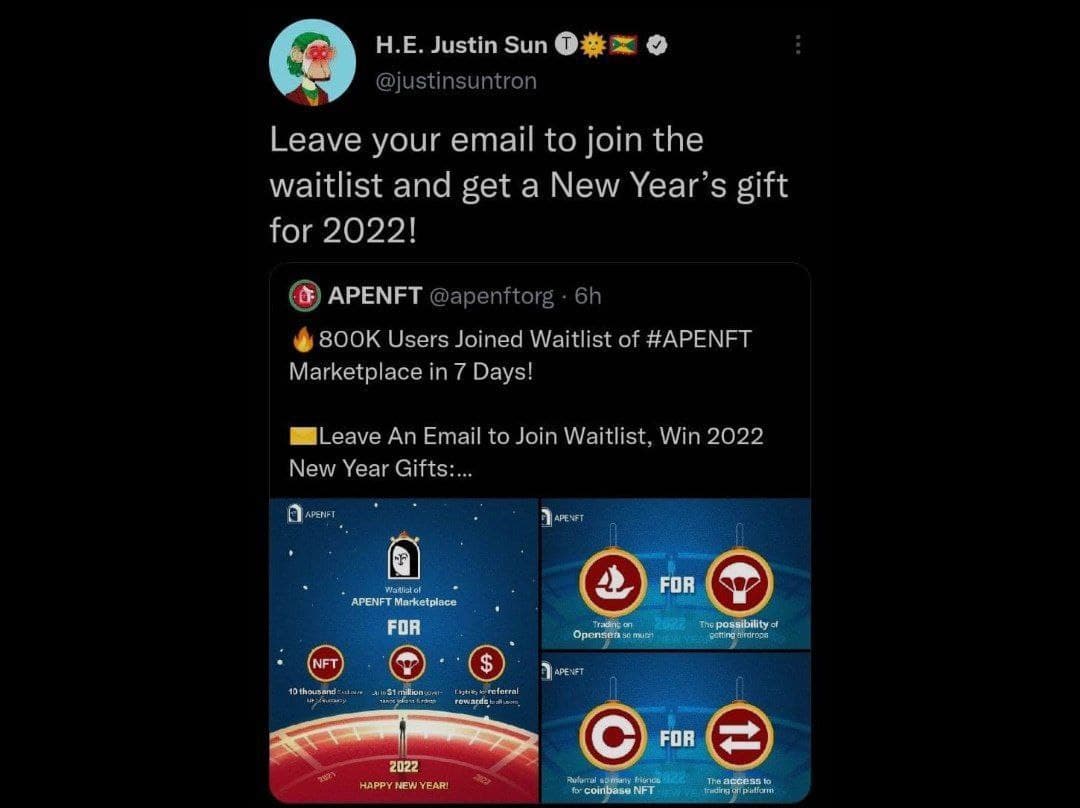
Task: Open the @justinsuntron handle
Action: [456, 81]
